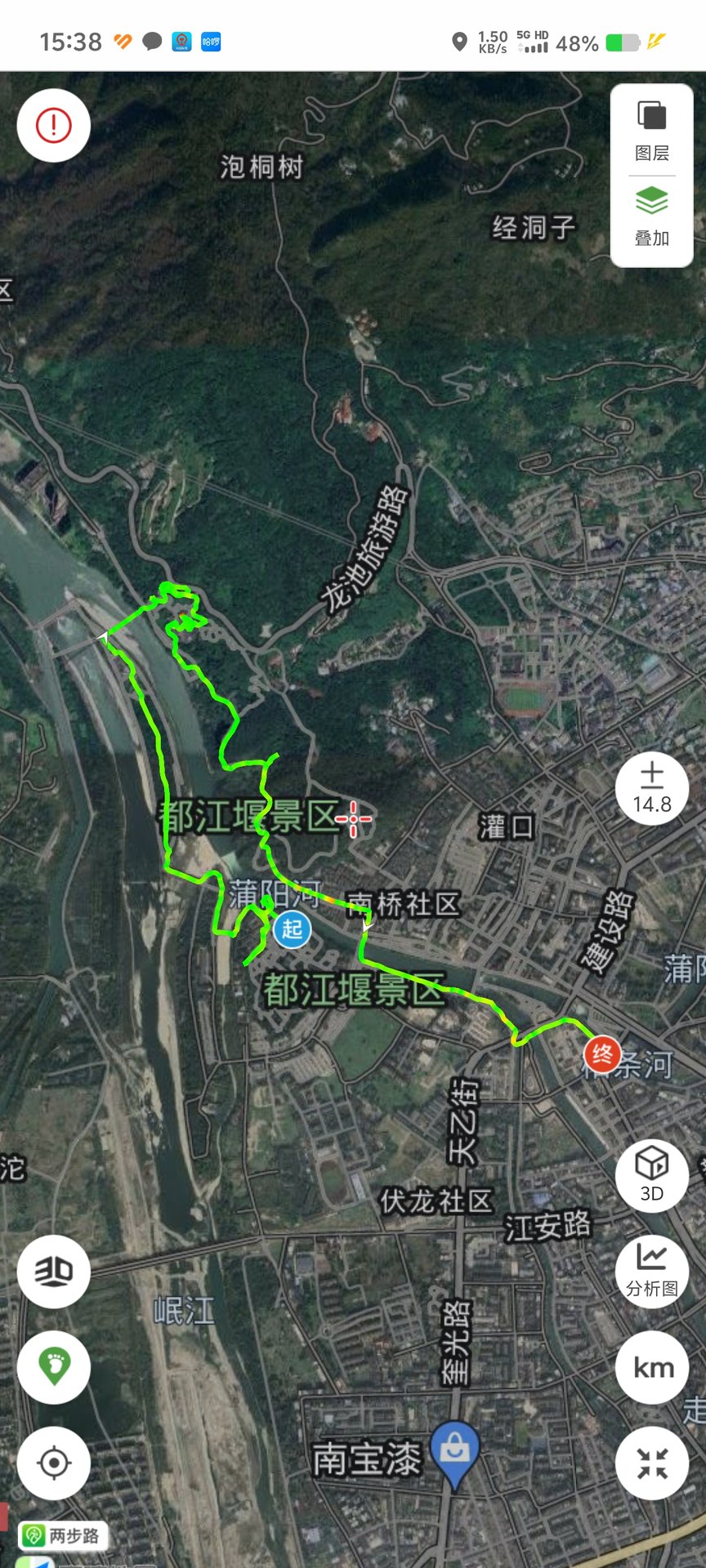Image resolution: width=706 pixels, height=1568 pixels.
Task: Tap the red 终 end point marker
Action: point(601,1054)
